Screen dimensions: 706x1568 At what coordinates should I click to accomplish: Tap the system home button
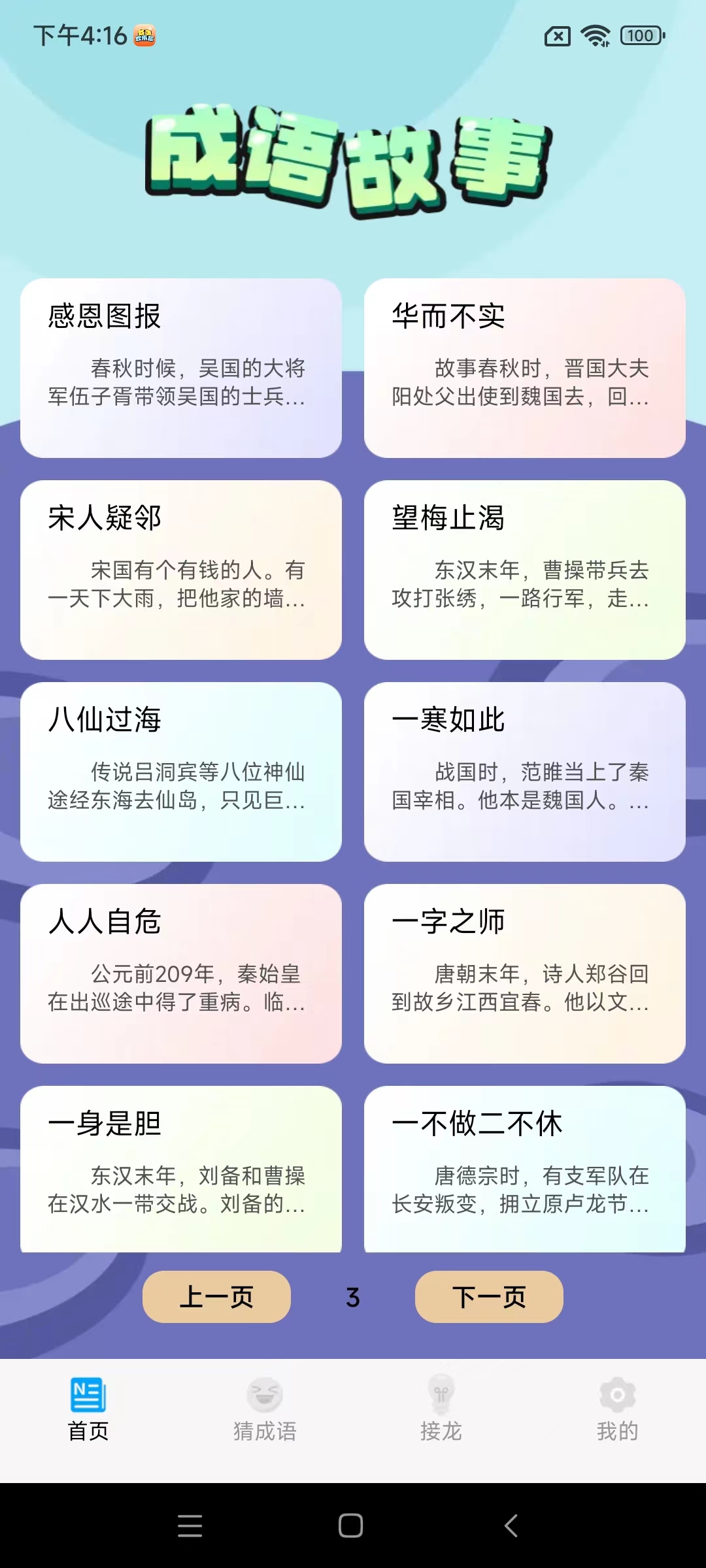click(351, 1526)
